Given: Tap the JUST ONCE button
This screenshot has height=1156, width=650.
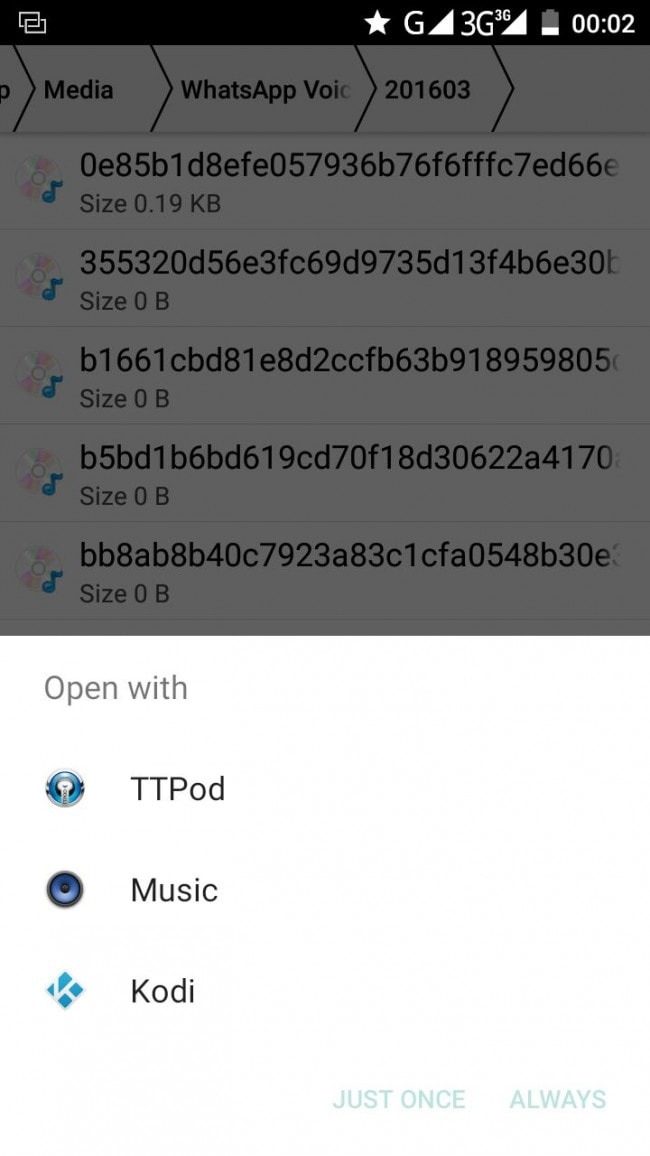Looking at the screenshot, I should 399,1099.
